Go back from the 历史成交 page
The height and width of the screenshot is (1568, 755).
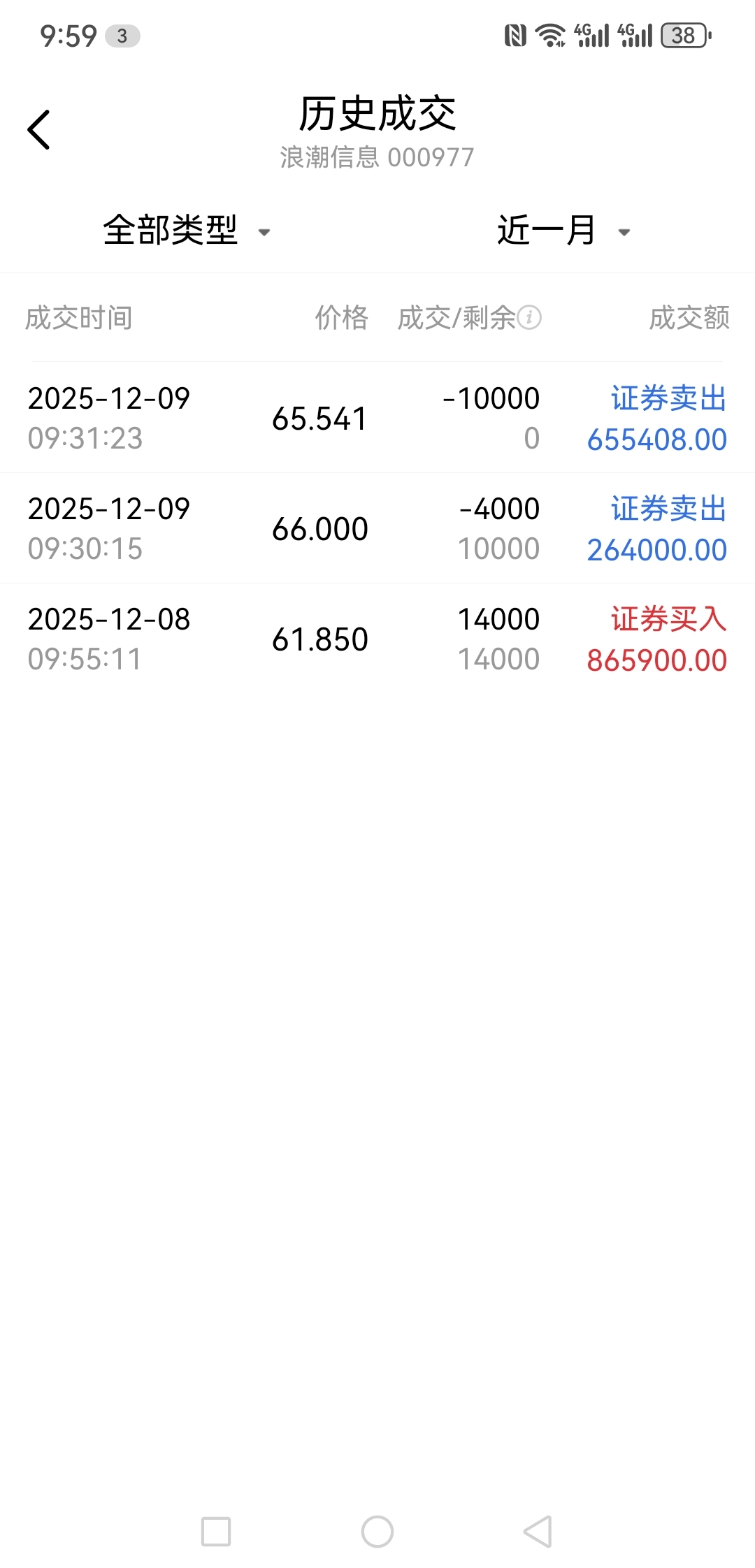pos(39,130)
